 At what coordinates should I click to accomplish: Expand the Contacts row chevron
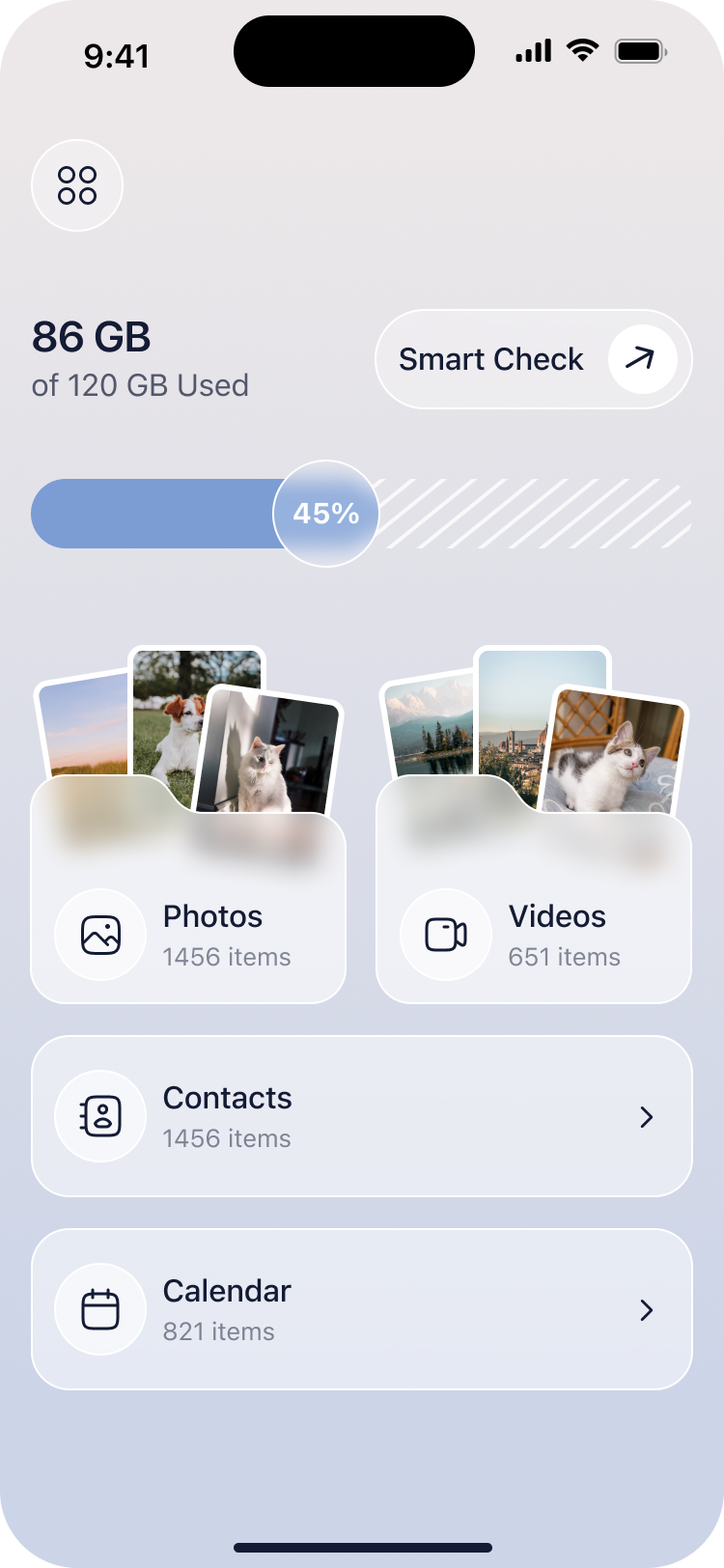point(647,1116)
